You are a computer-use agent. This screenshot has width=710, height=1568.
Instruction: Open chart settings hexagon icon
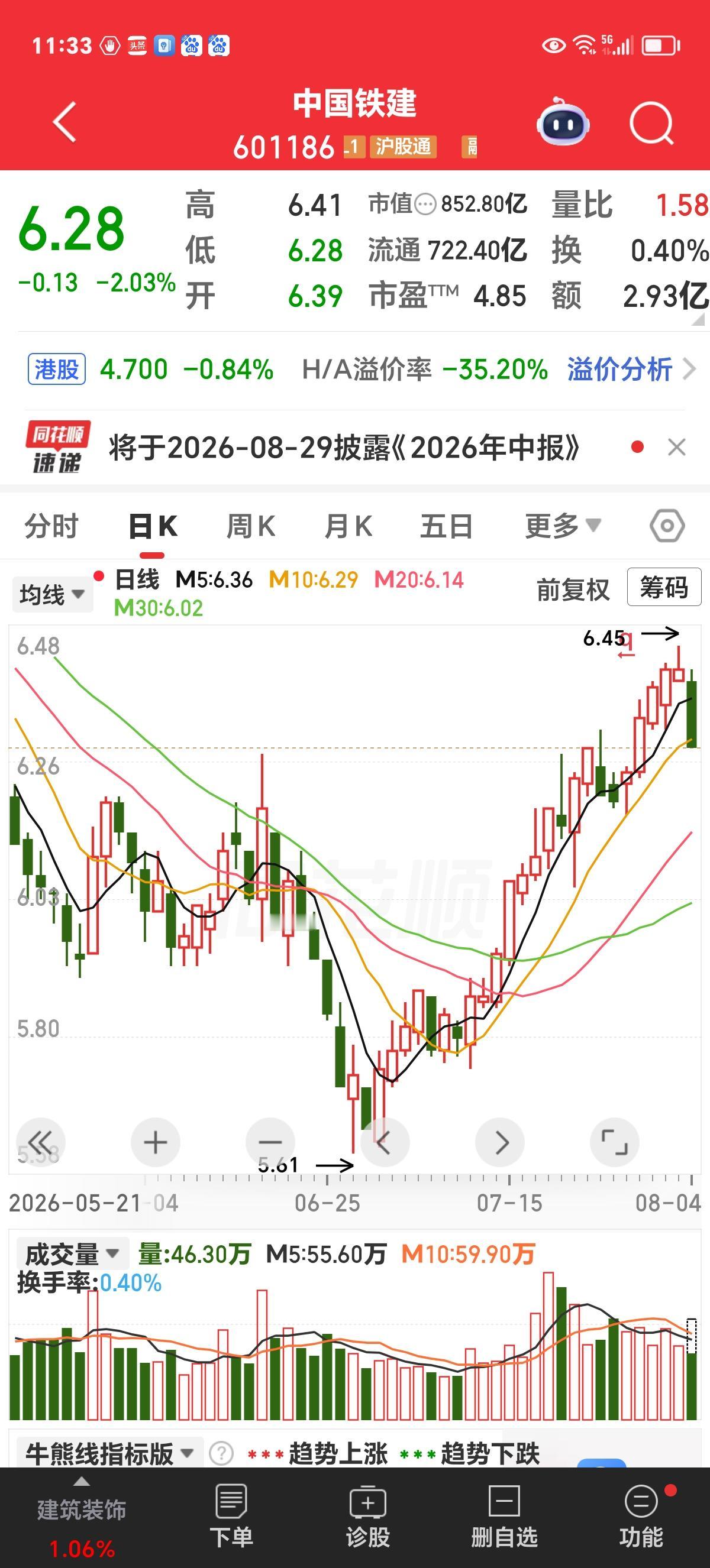pyautogui.click(x=667, y=526)
